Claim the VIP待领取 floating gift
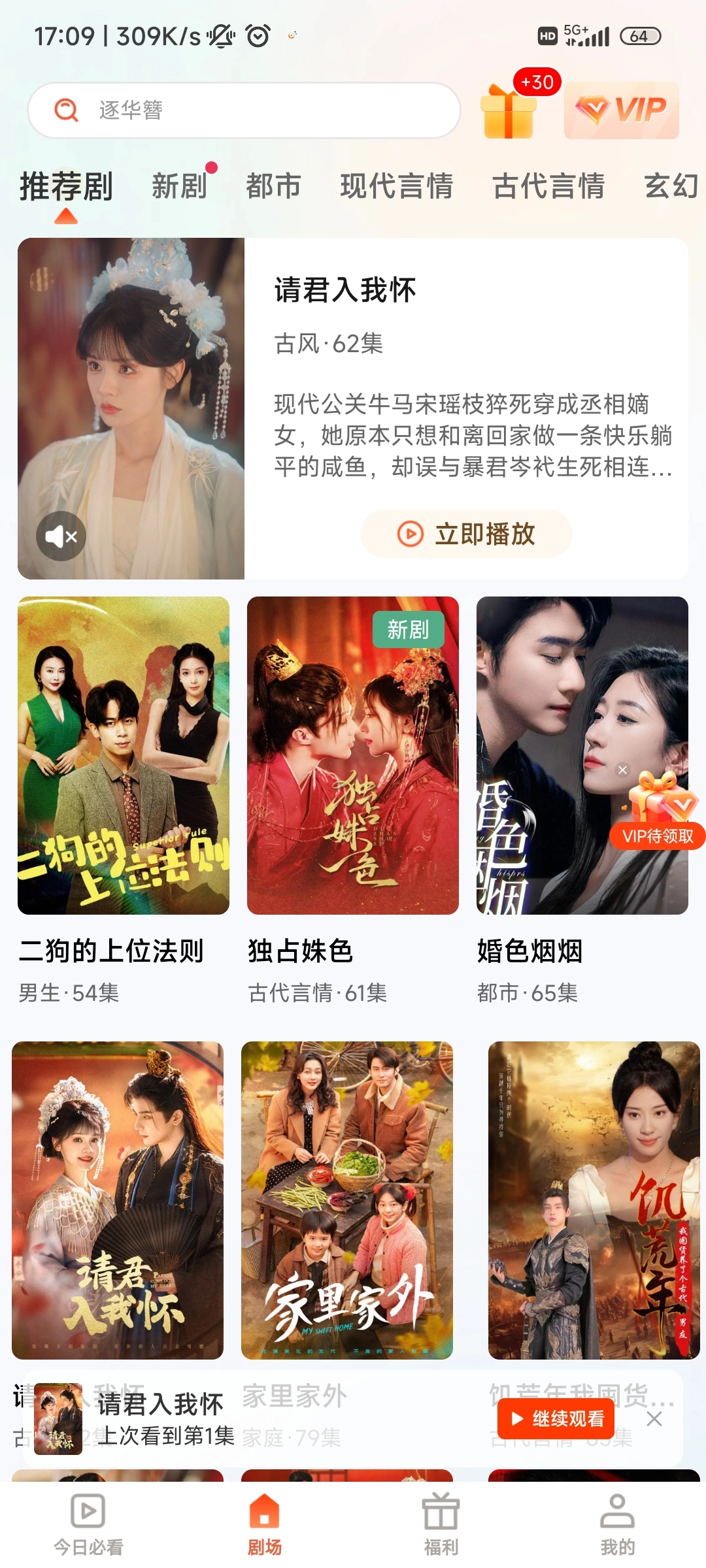The image size is (706, 1568). coord(657,817)
